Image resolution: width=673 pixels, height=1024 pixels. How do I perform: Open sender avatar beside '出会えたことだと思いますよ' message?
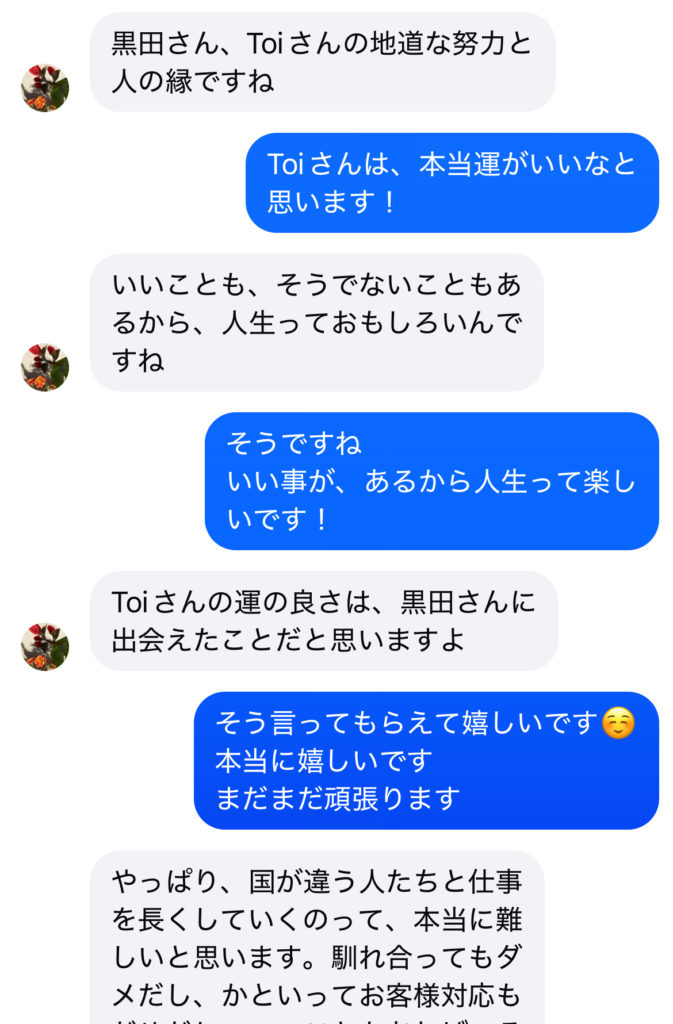(x=45, y=647)
